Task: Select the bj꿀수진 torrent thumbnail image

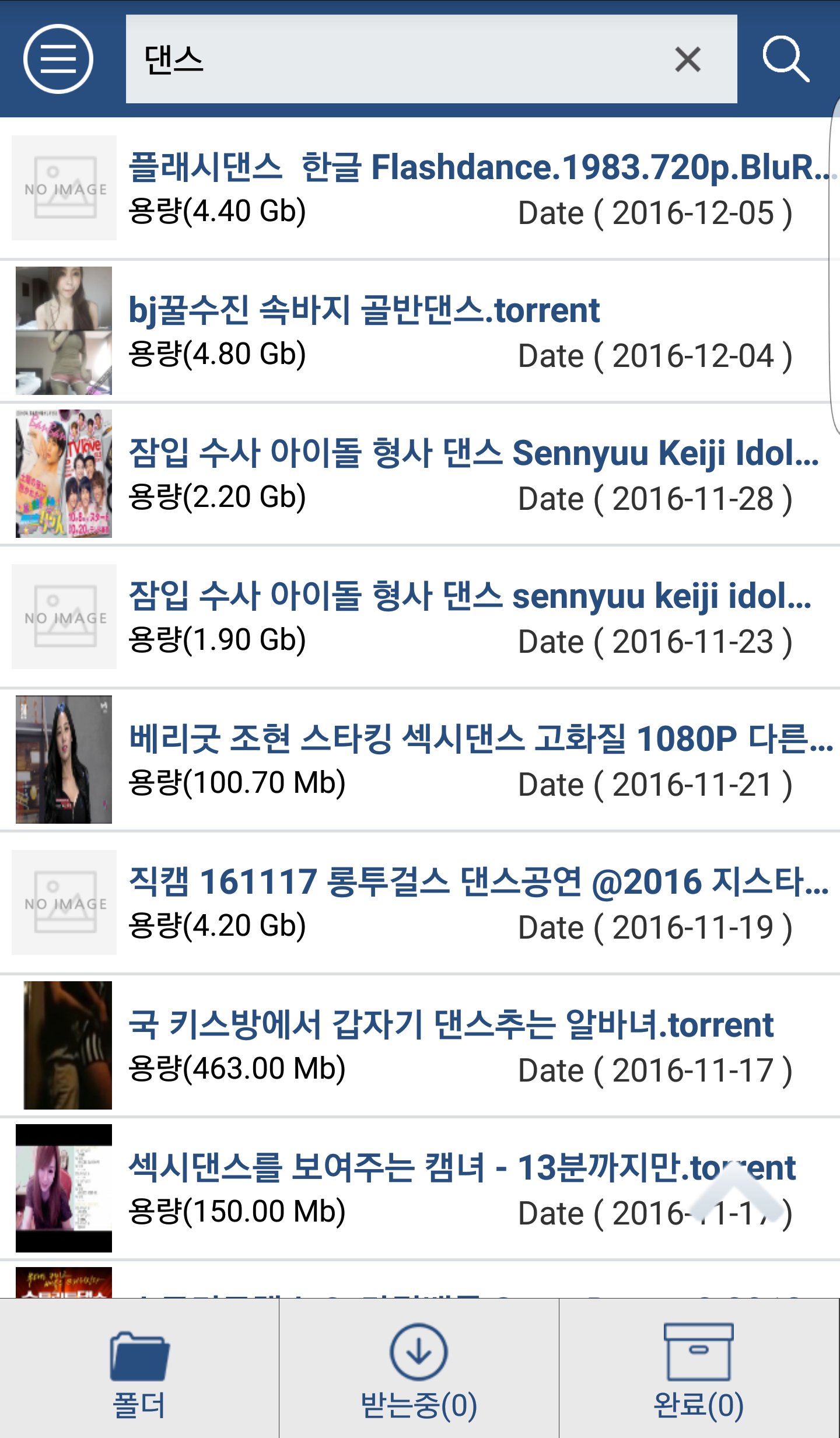Action: coord(65,331)
